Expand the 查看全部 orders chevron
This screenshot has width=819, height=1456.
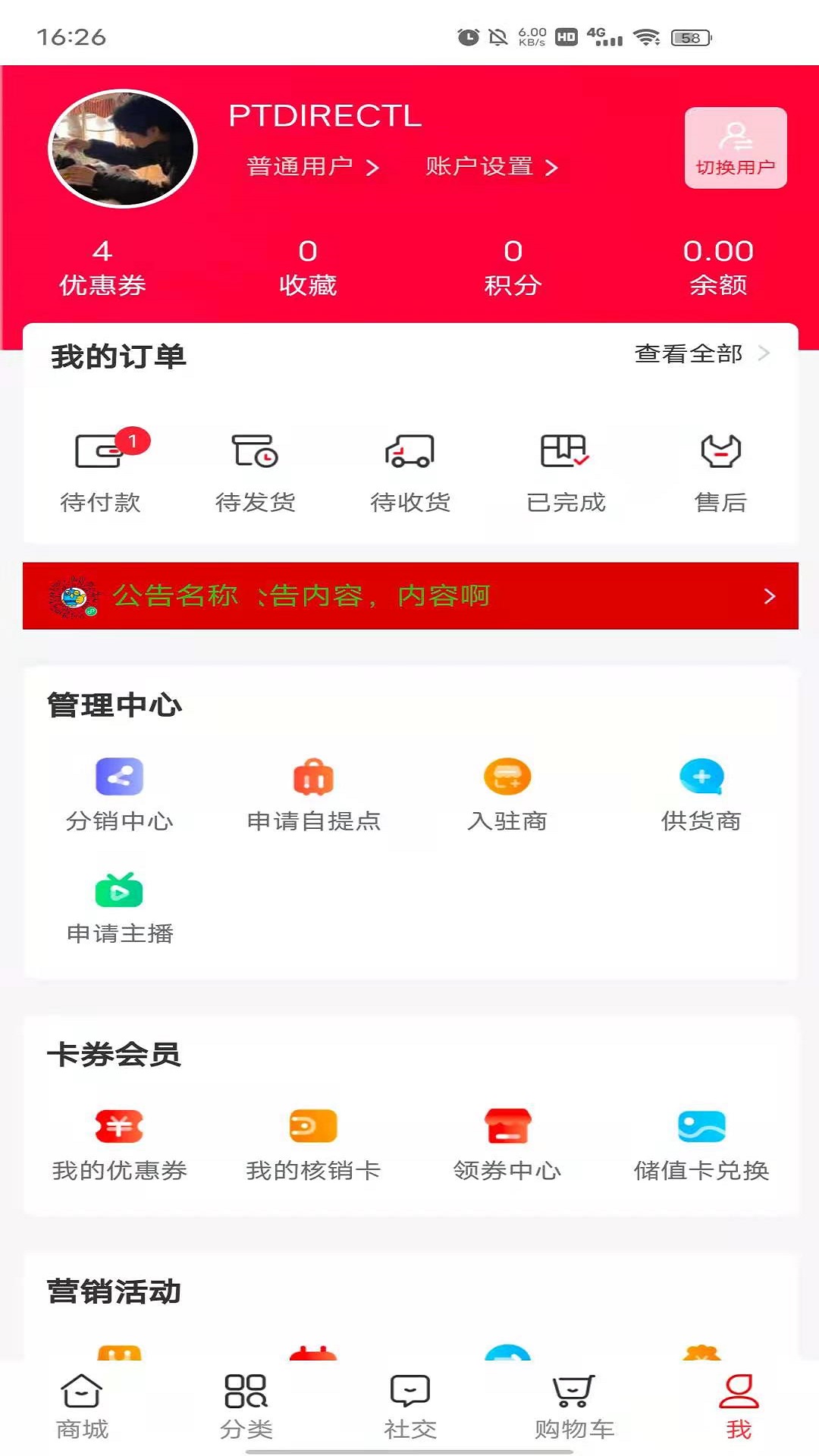pos(764,353)
